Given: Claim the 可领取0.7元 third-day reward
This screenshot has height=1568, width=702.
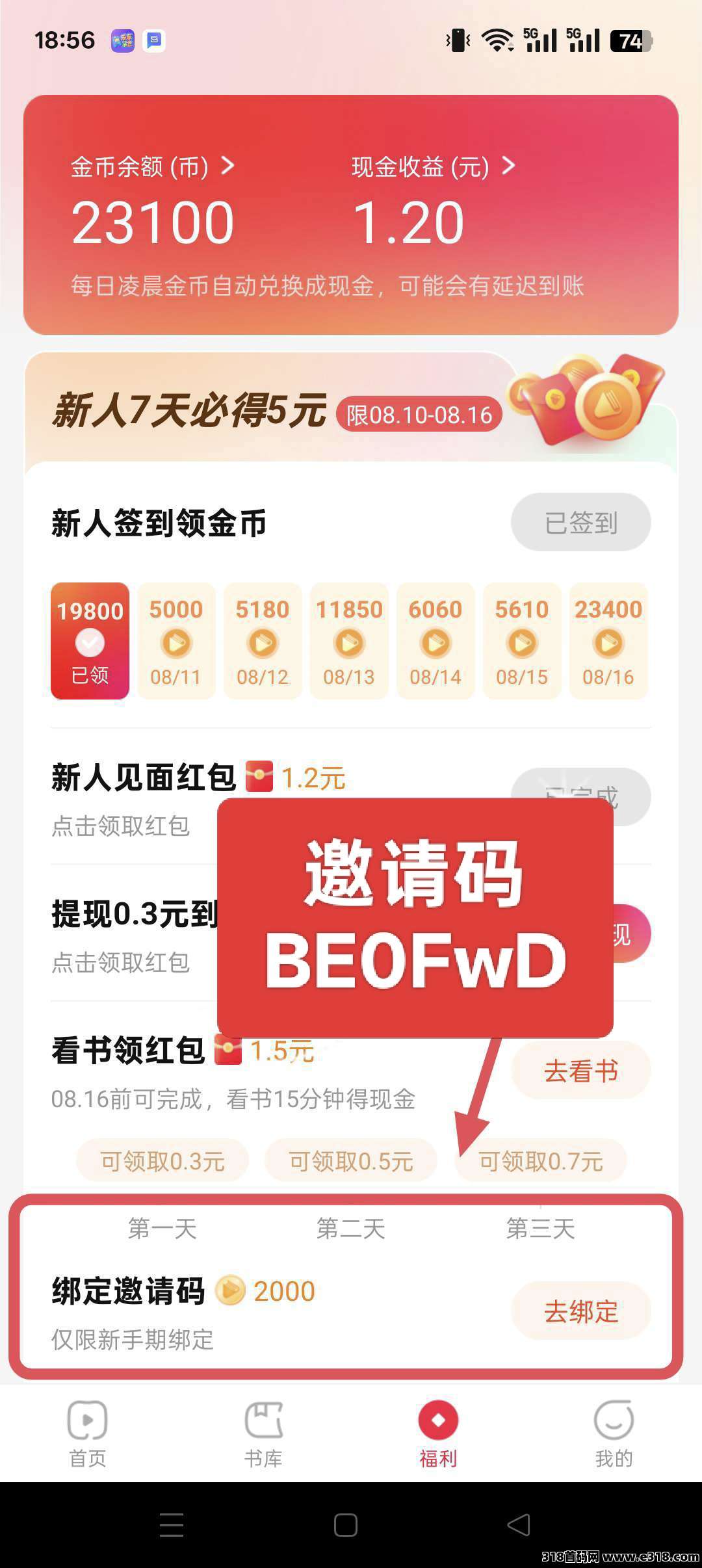Looking at the screenshot, I should 541,1161.
